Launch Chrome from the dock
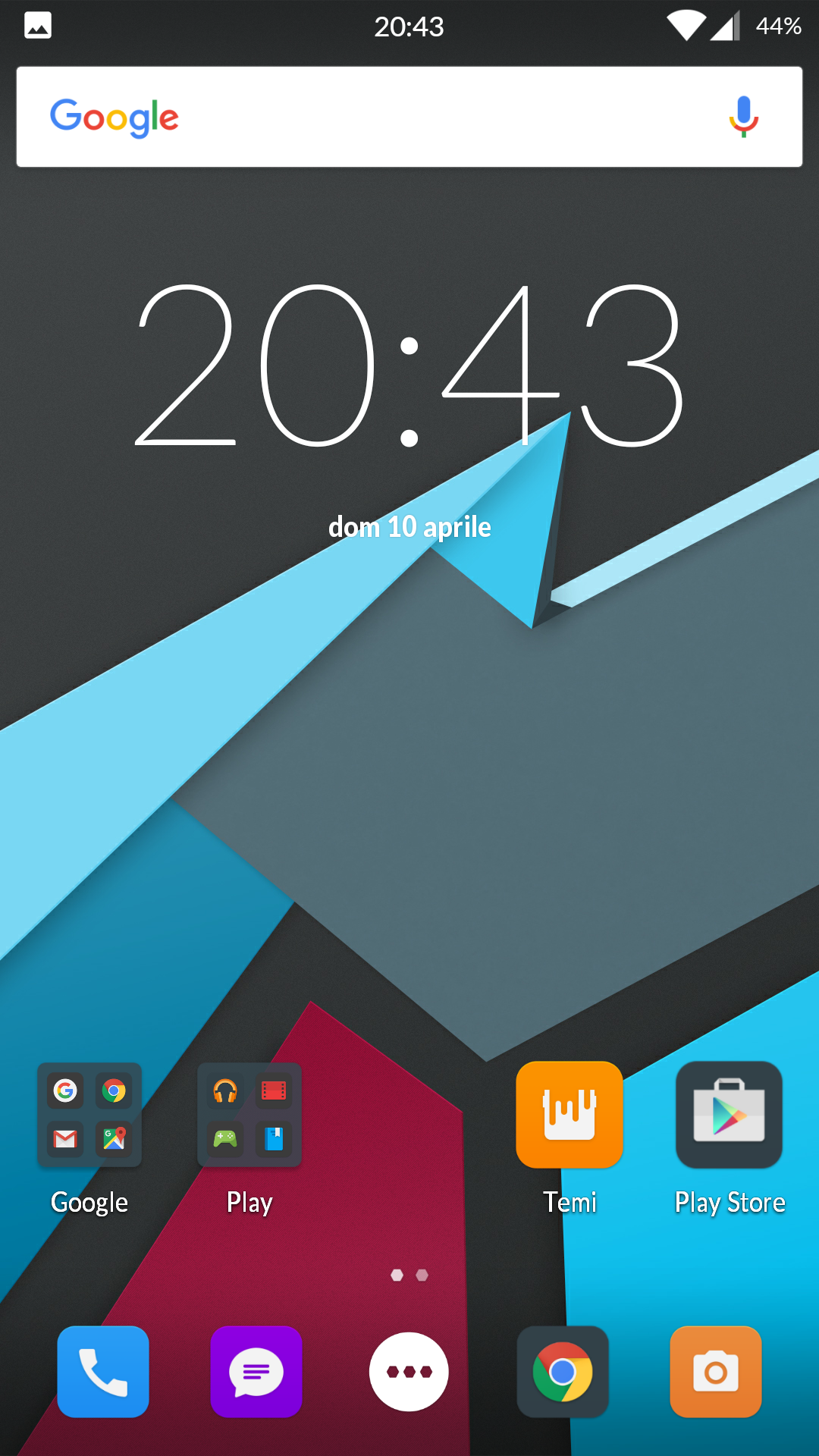This screenshot has height=1456, width=819. tap(563, 1372)
